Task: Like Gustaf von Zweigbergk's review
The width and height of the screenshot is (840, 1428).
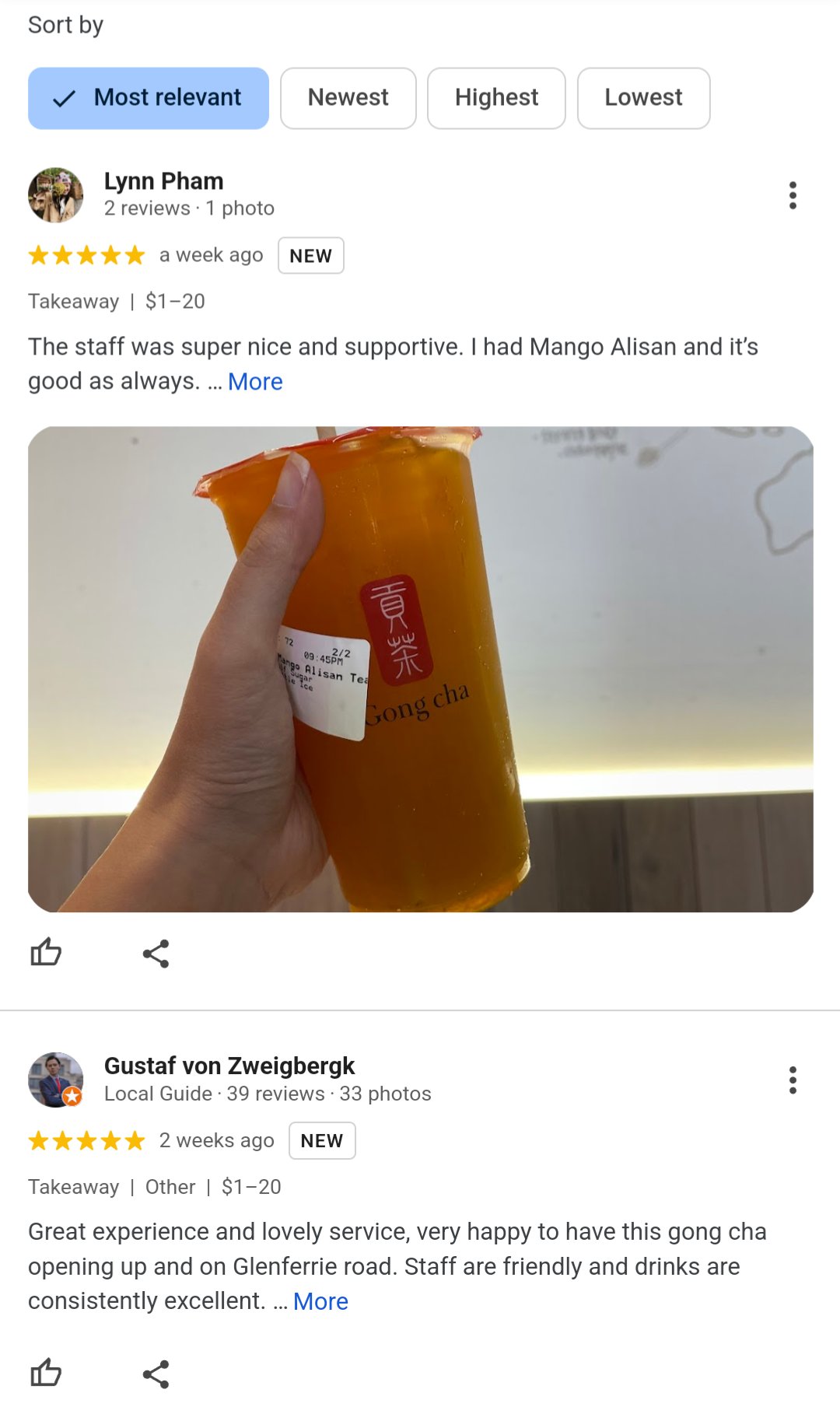Action: coord(46,1374)
